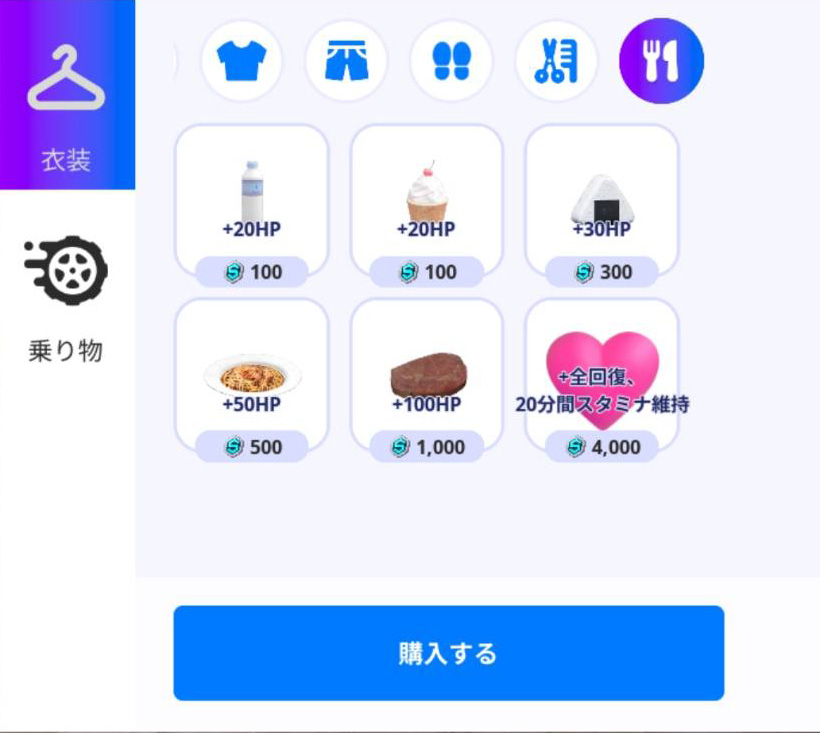Image resolution: width=820 pixels, height=733 pixels.
Task: Choose the cupcake +20HP item
Action: (x=427, y=200)
